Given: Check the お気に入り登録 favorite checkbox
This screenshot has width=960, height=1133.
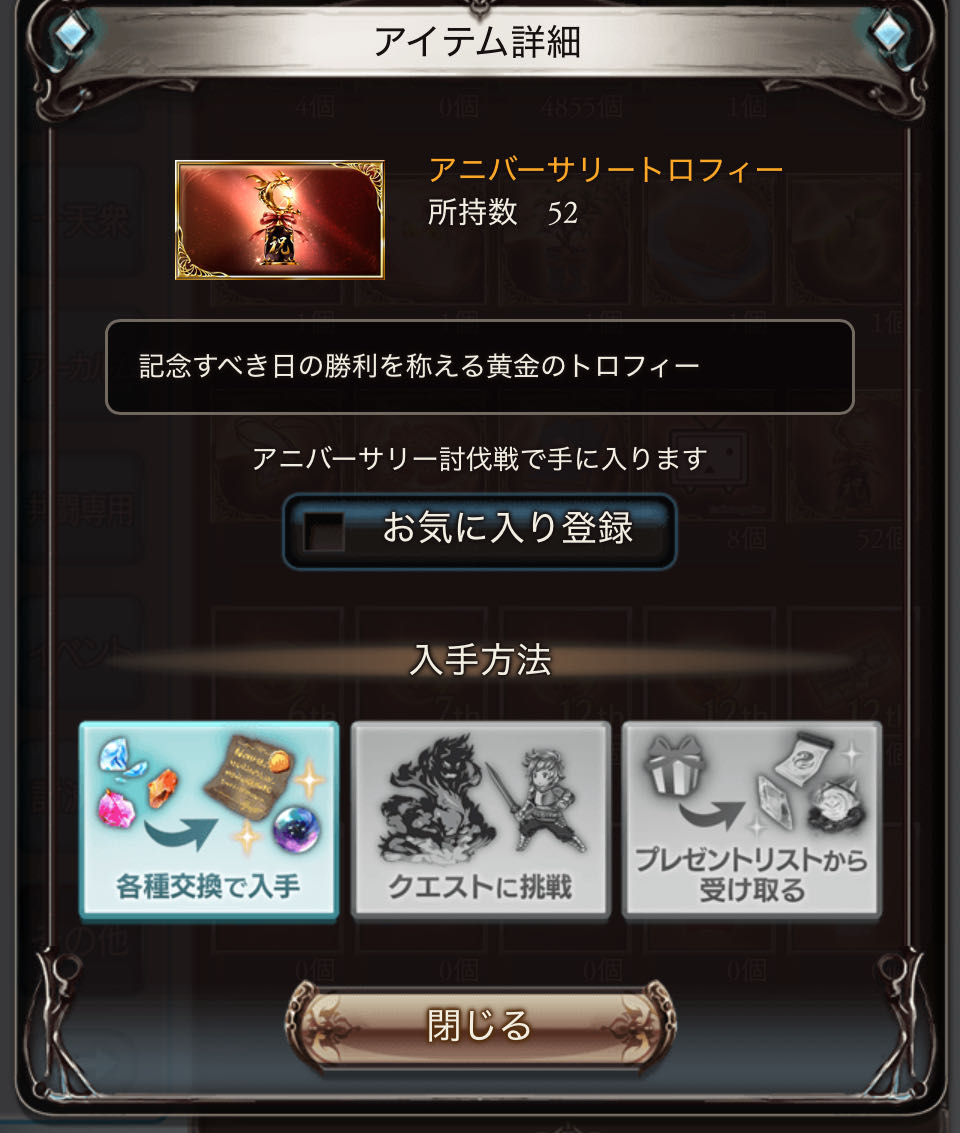Looking at the screenshot, I should (x=323, y=532).
